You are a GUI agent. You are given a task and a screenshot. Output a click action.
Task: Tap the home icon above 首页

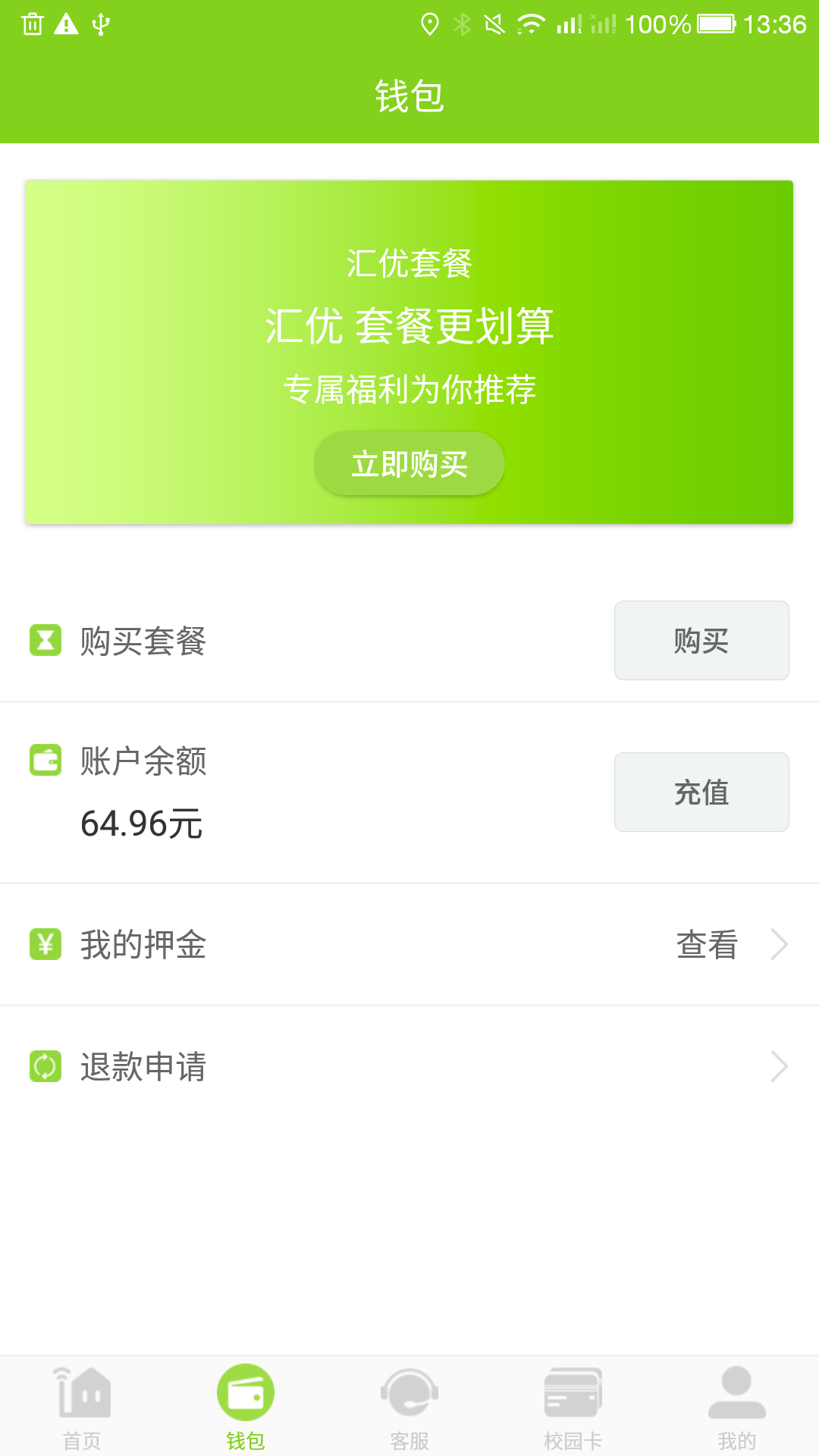click(x=81, y=1398)
